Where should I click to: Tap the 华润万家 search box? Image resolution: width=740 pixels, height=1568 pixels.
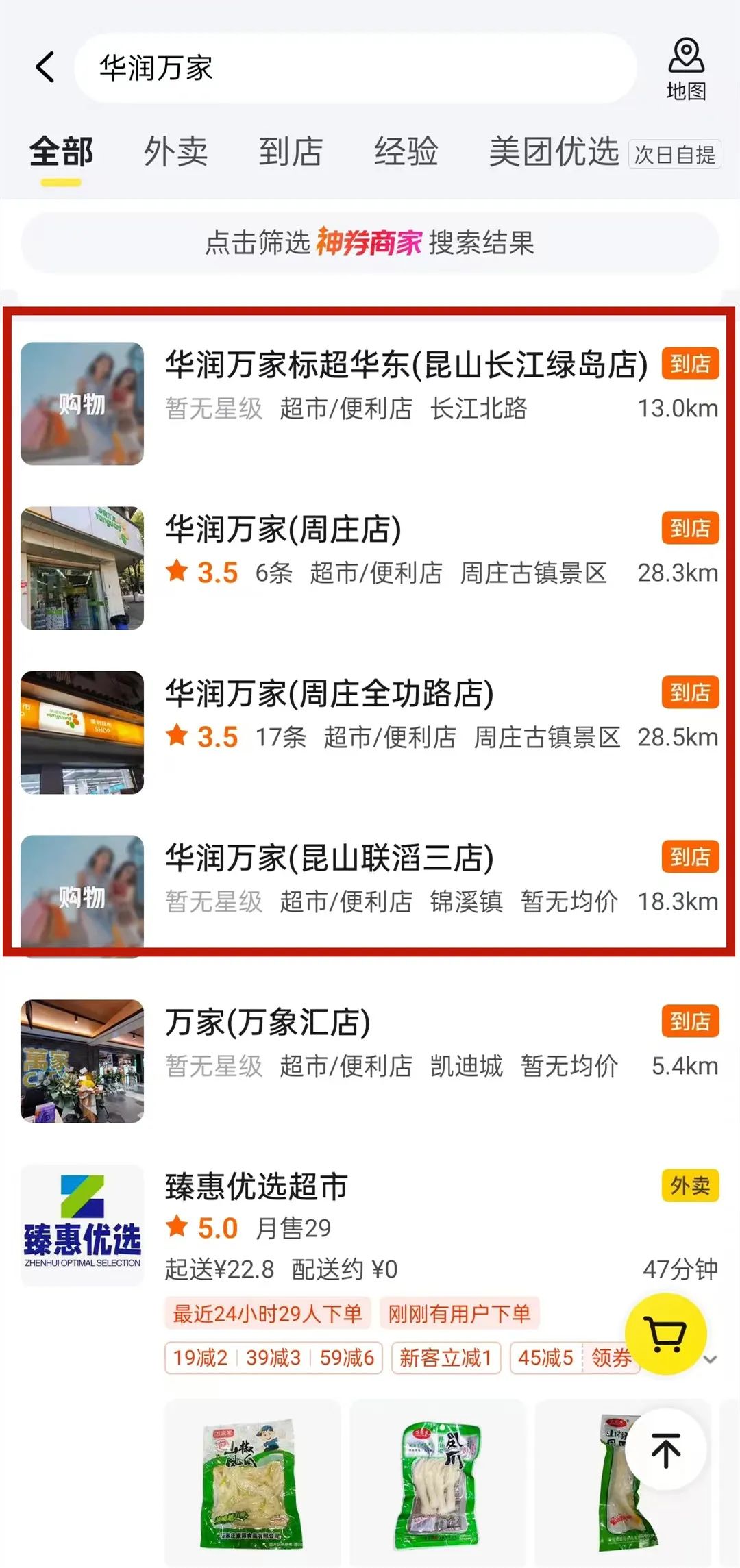[355, 69]
